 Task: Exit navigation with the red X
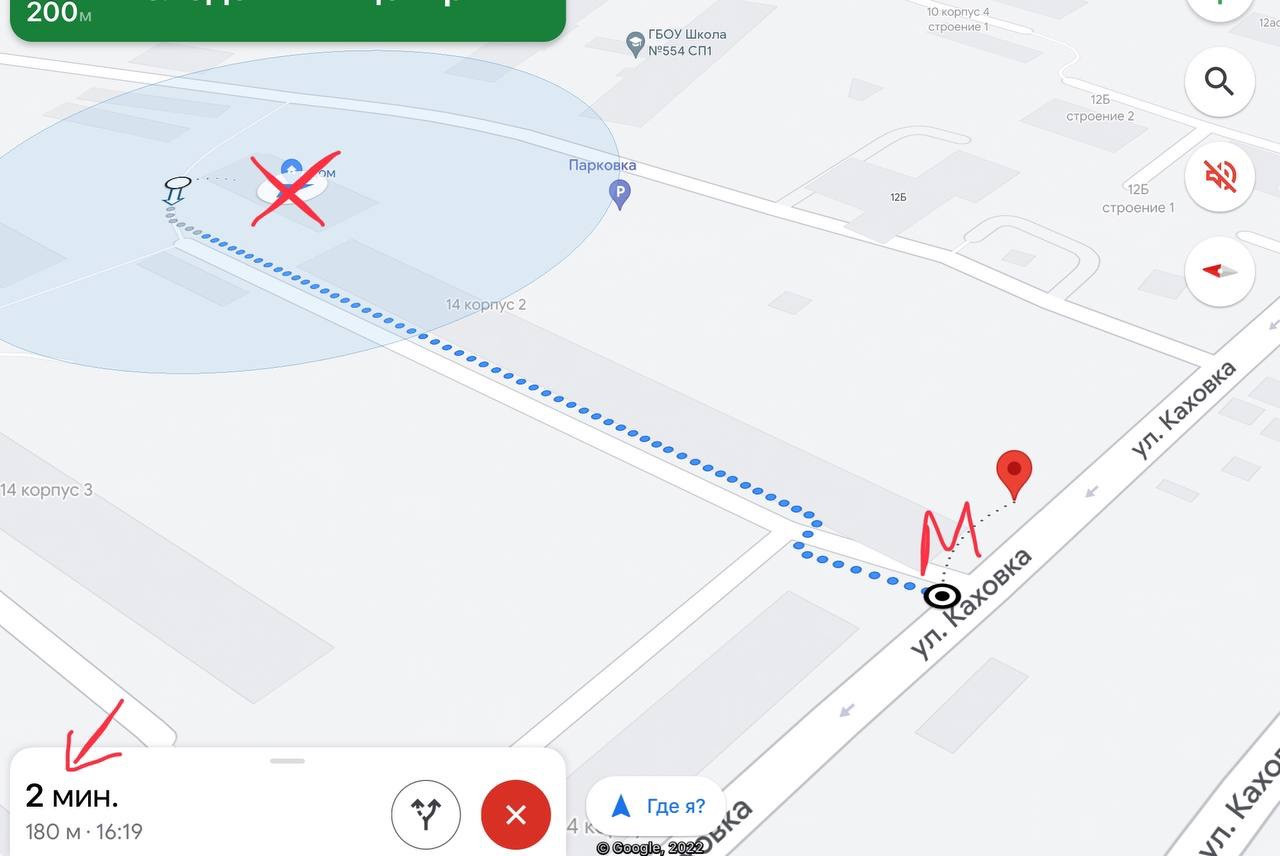(x=516, y=814)
